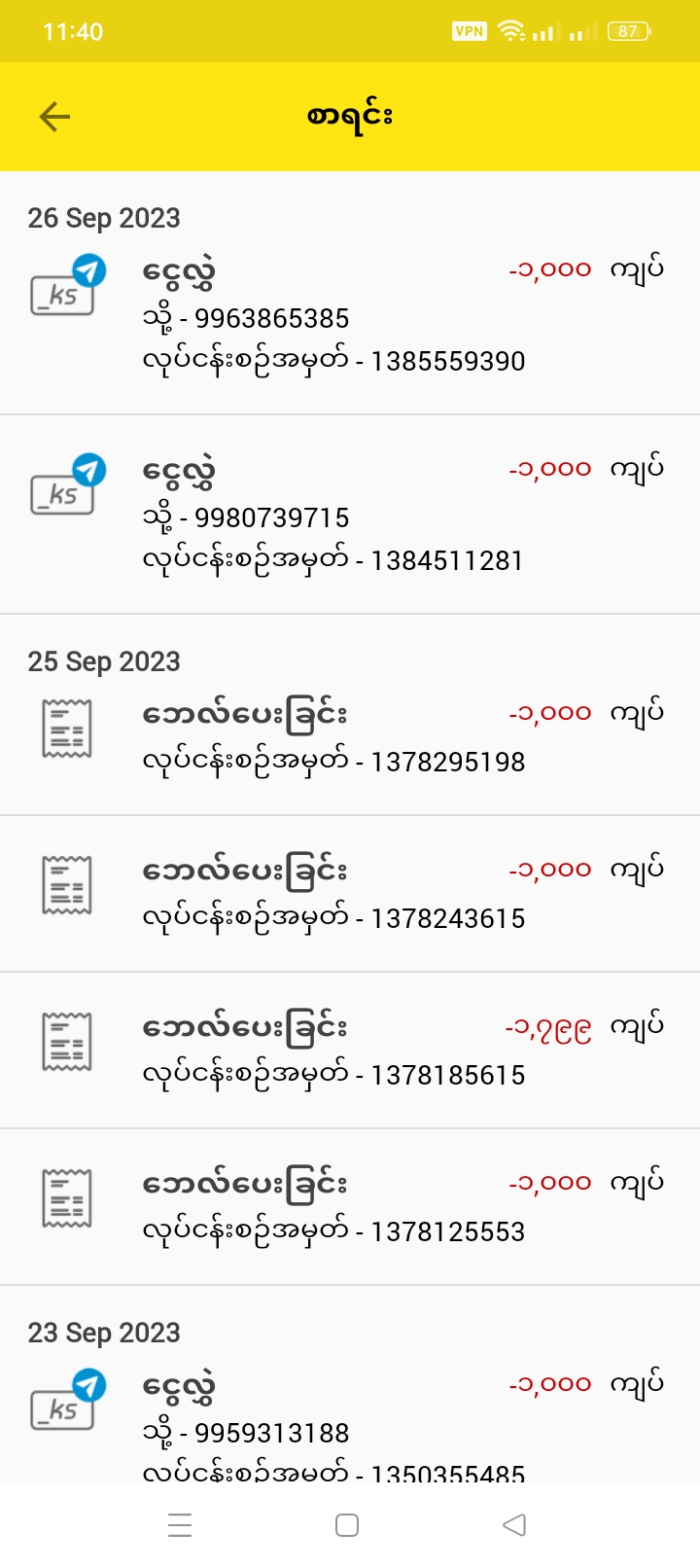View bill payment transaction 1378243615
The width and height of the screenshot is (700, 1568).
[350, 894]
